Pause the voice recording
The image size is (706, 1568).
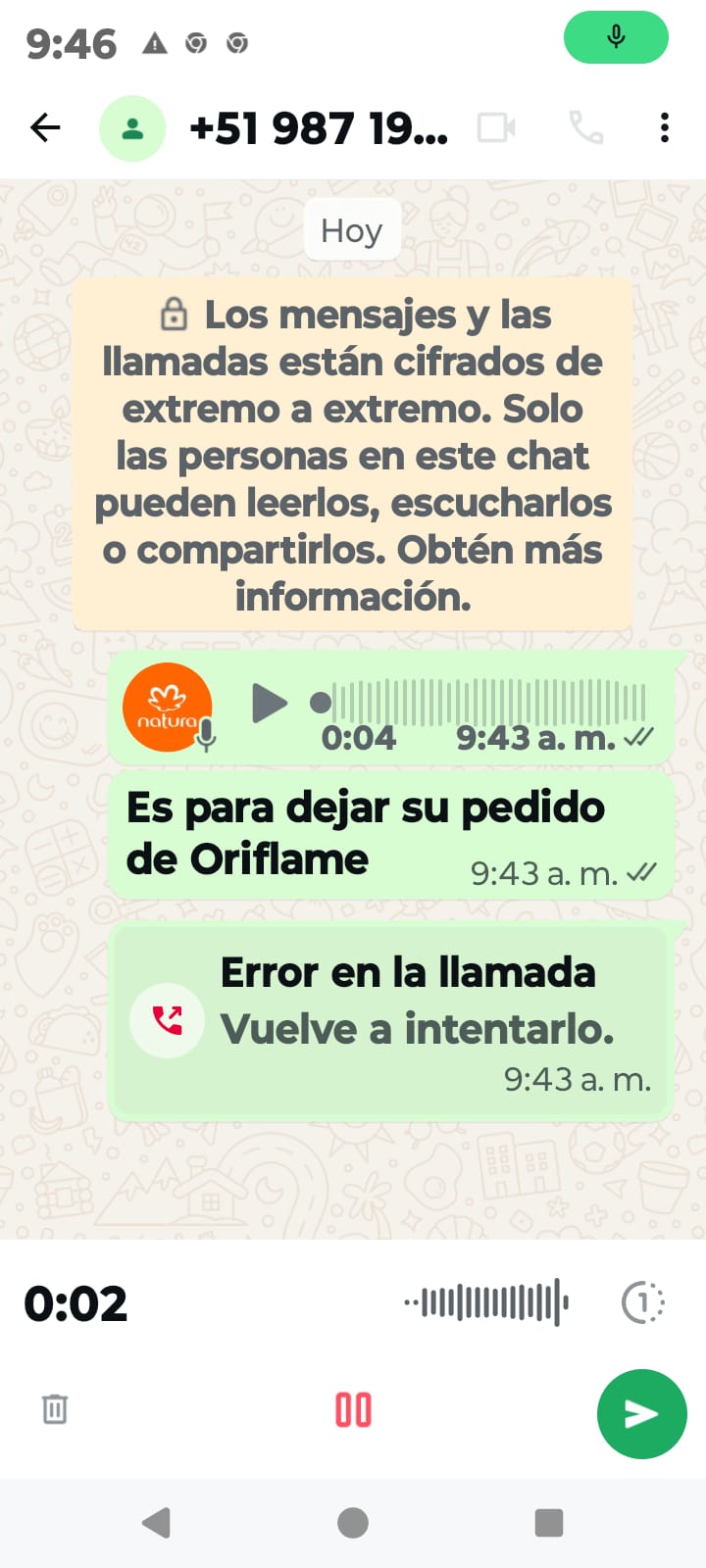click(353, 1409)
